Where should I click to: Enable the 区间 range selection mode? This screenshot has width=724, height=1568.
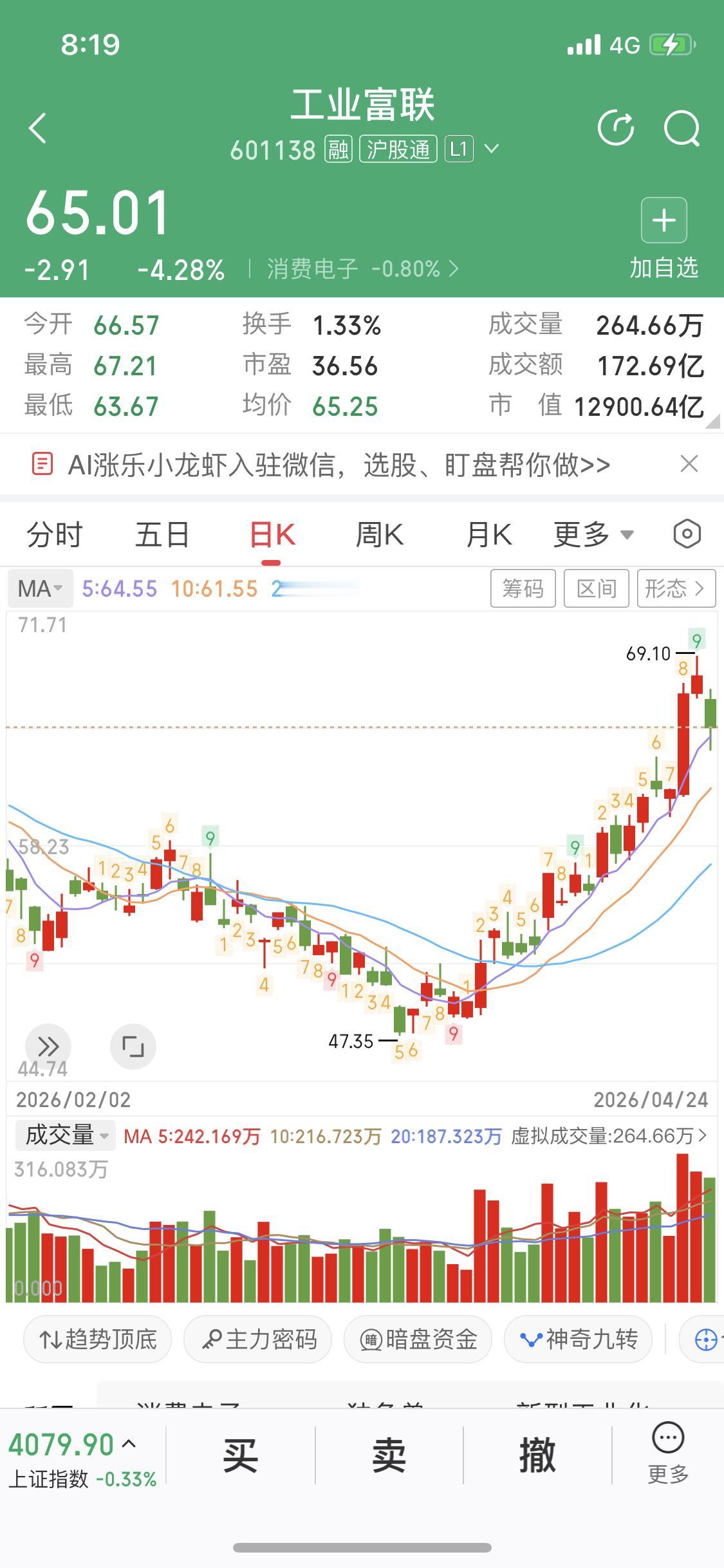coord(595,588)
